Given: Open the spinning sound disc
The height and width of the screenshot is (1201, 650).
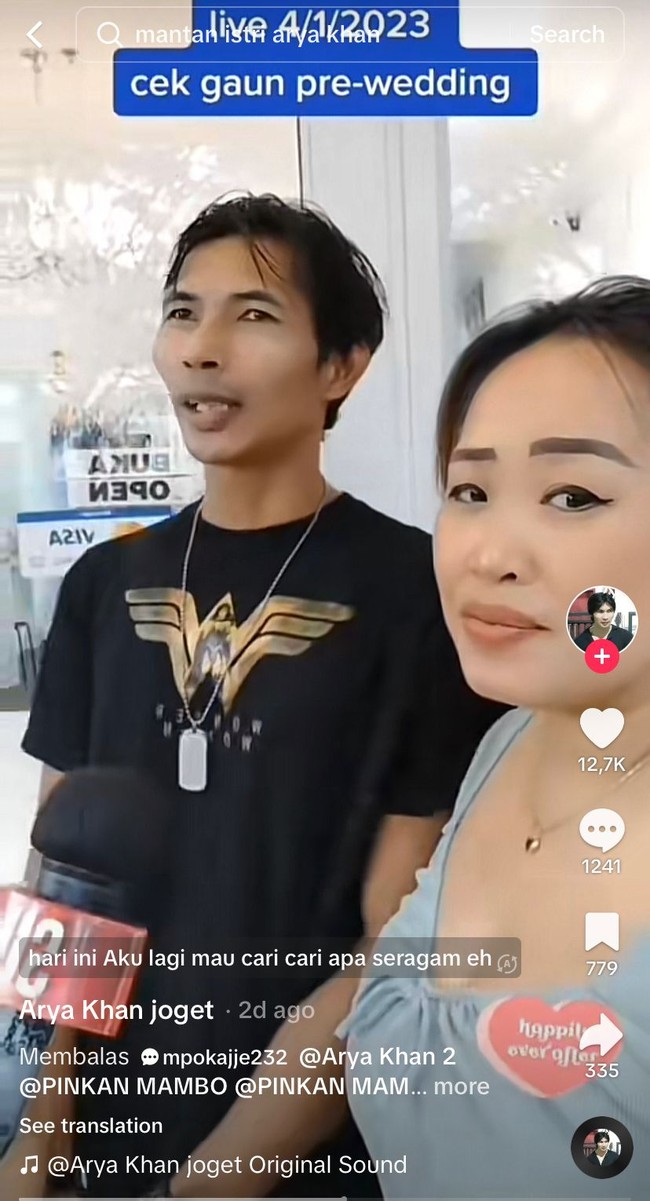Looking at the screenshot, I should [x=602, y=1147].
